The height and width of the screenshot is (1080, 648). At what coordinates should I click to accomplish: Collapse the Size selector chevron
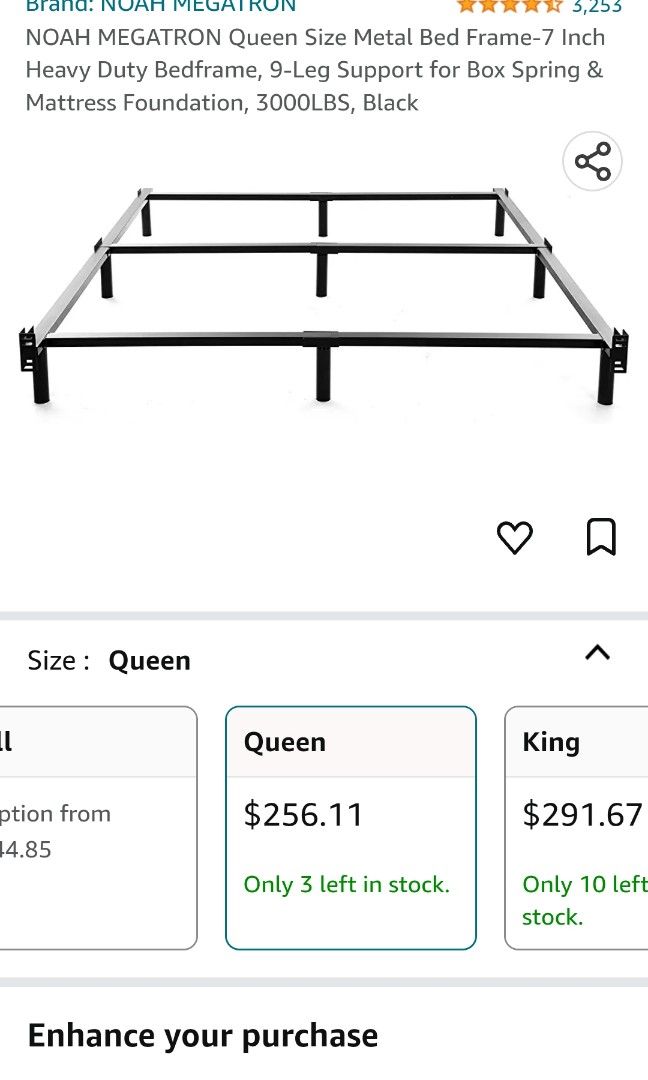597,653
